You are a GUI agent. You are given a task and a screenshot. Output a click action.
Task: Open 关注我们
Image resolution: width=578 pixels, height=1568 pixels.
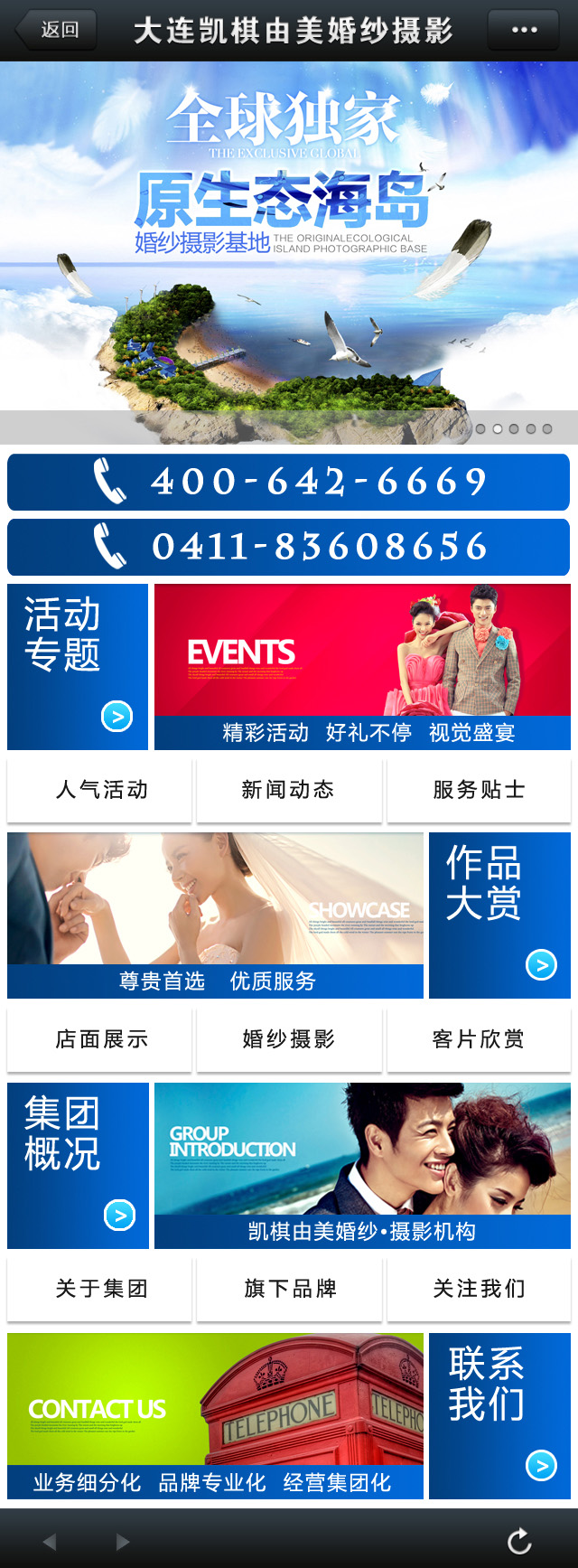pyautogui.click(x=479, y=1289)
